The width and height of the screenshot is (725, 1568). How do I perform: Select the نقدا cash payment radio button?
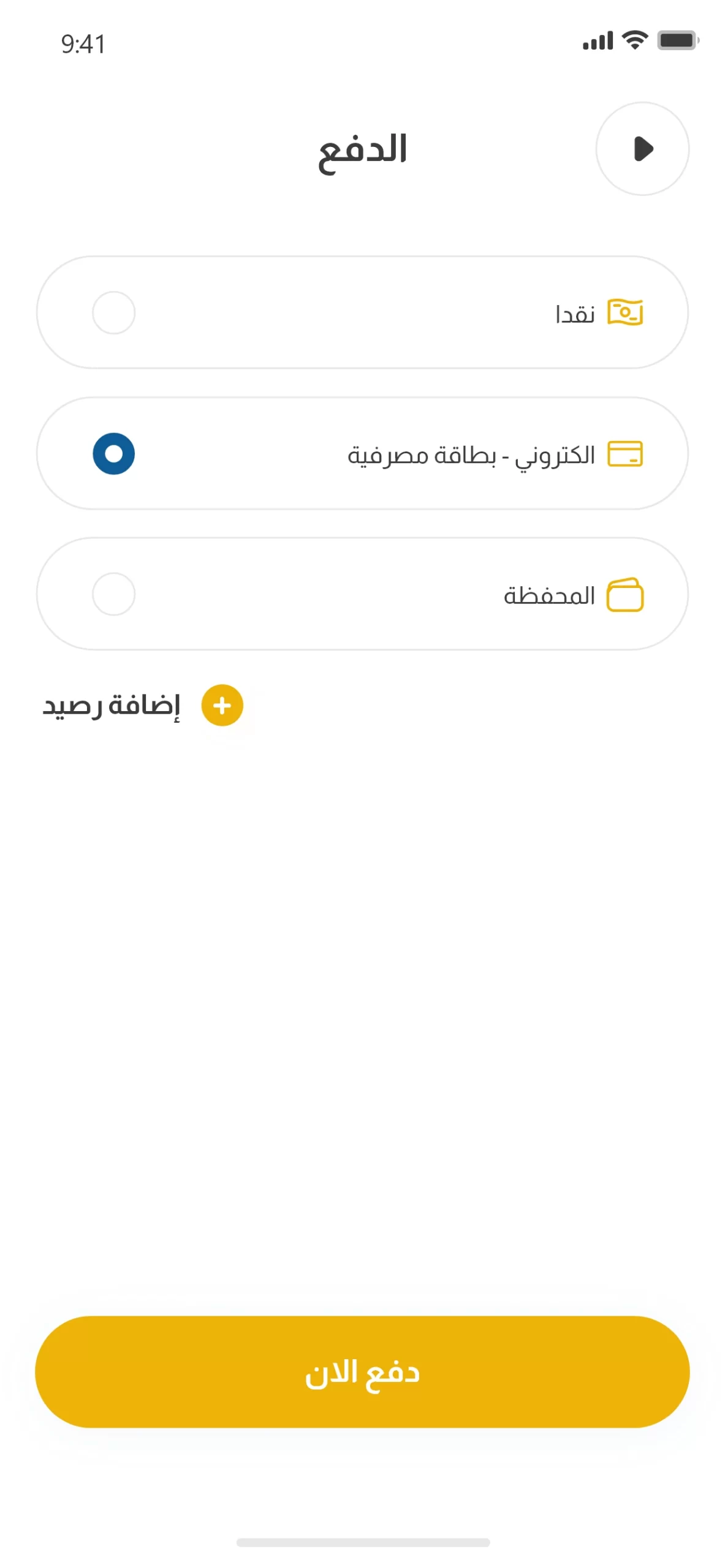pyautogui.click(x=114, y=312)
